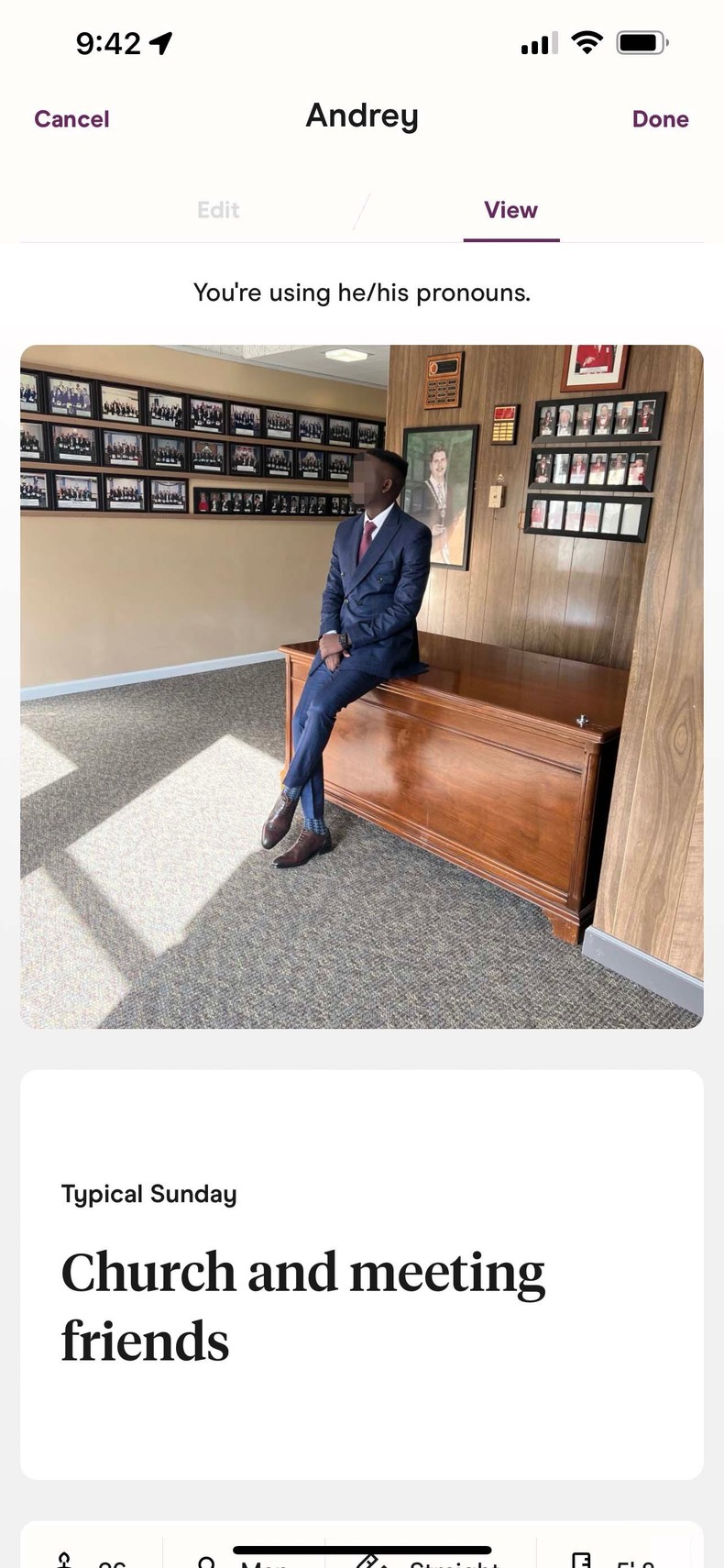Cancel profile editing

[x=71, y=119]
